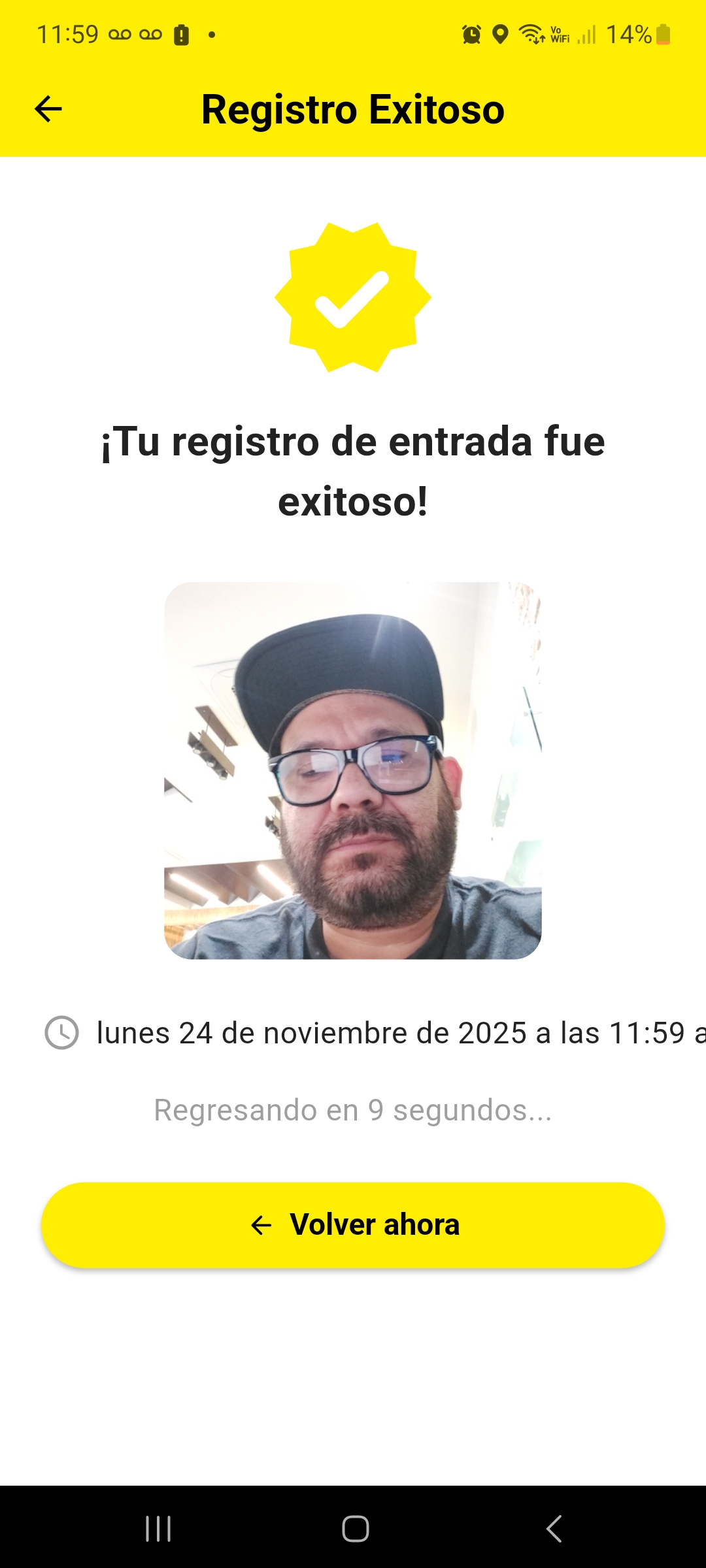Open the system recent apps view
Screen dimensions: 706x1568
click(158, 1528)
